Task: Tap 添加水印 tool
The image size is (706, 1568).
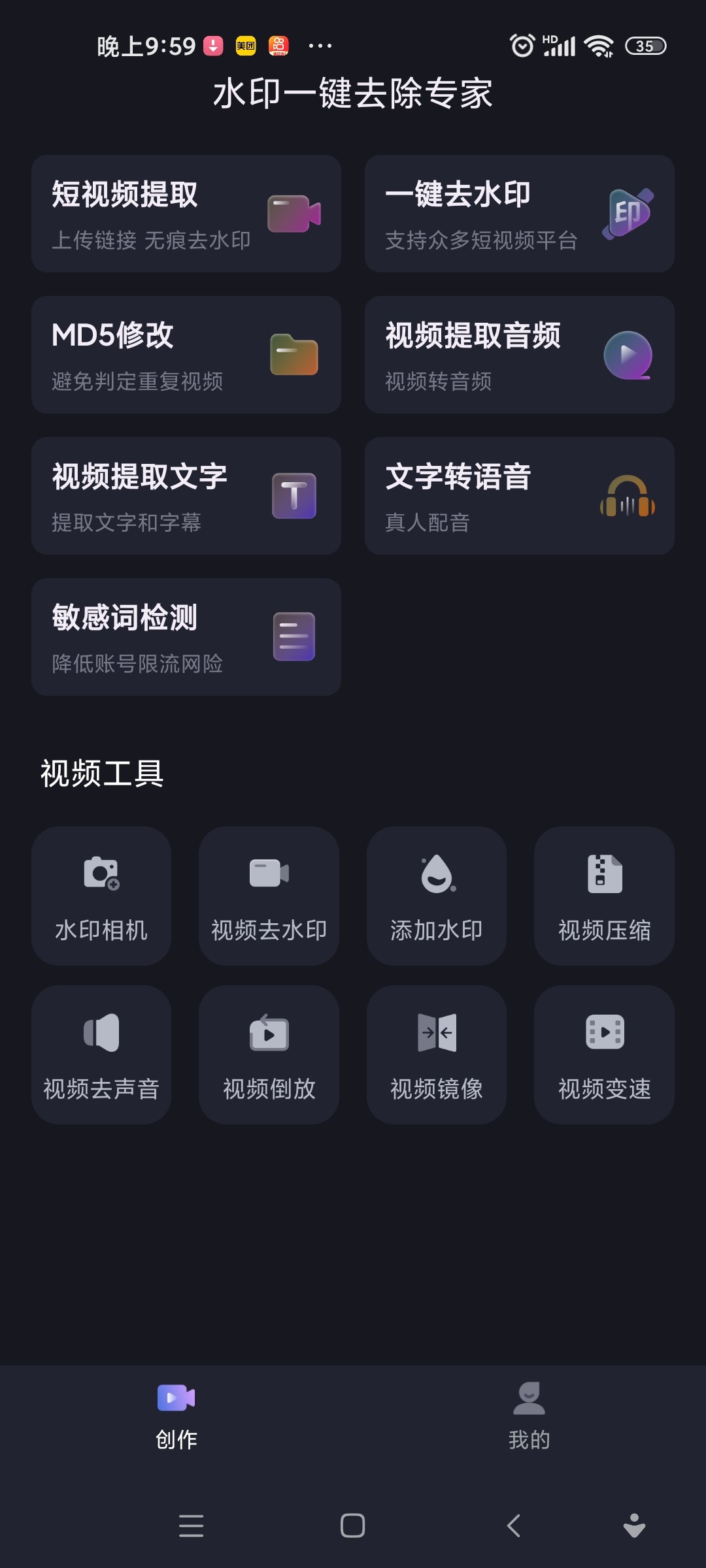Action: click(x=437, y=896)
